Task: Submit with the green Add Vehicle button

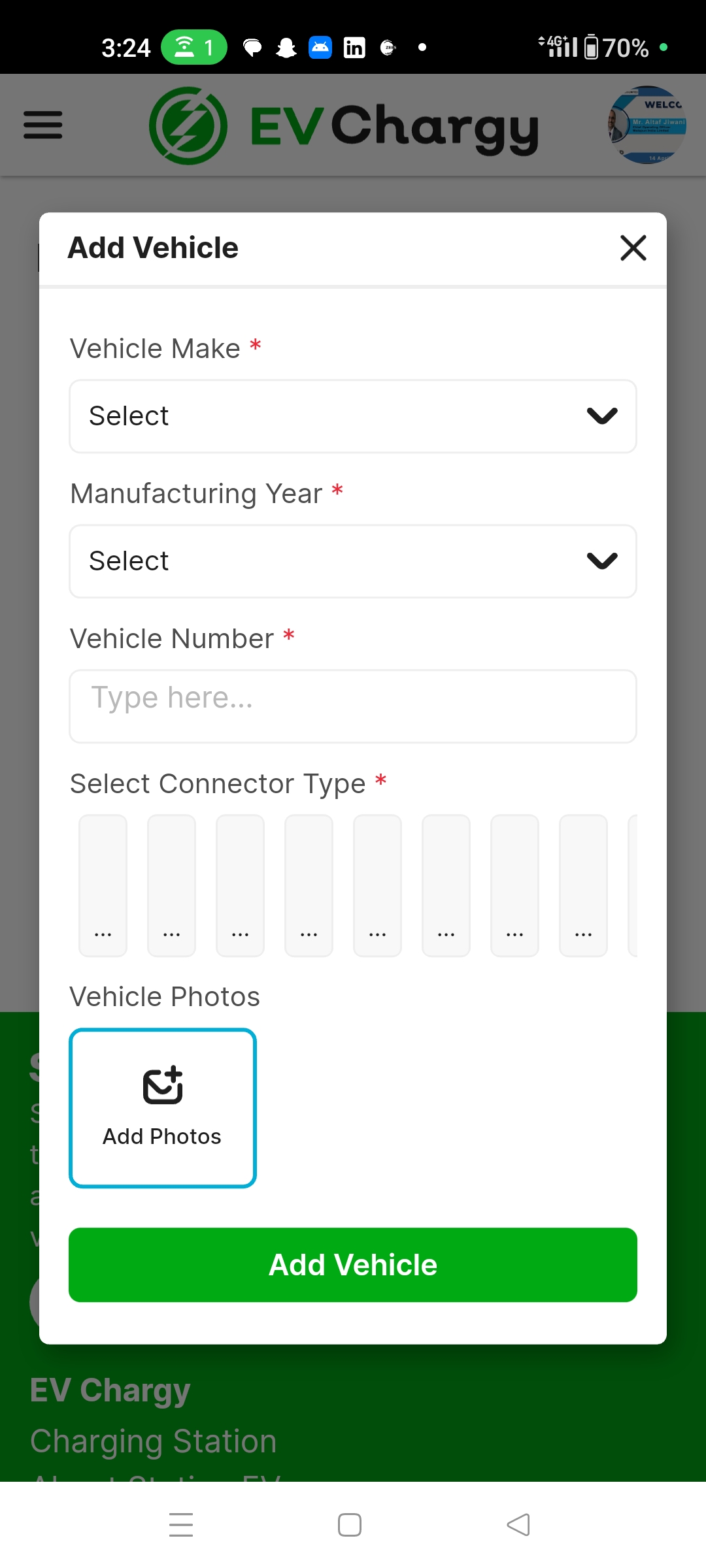Action: tap(353, 1265)
